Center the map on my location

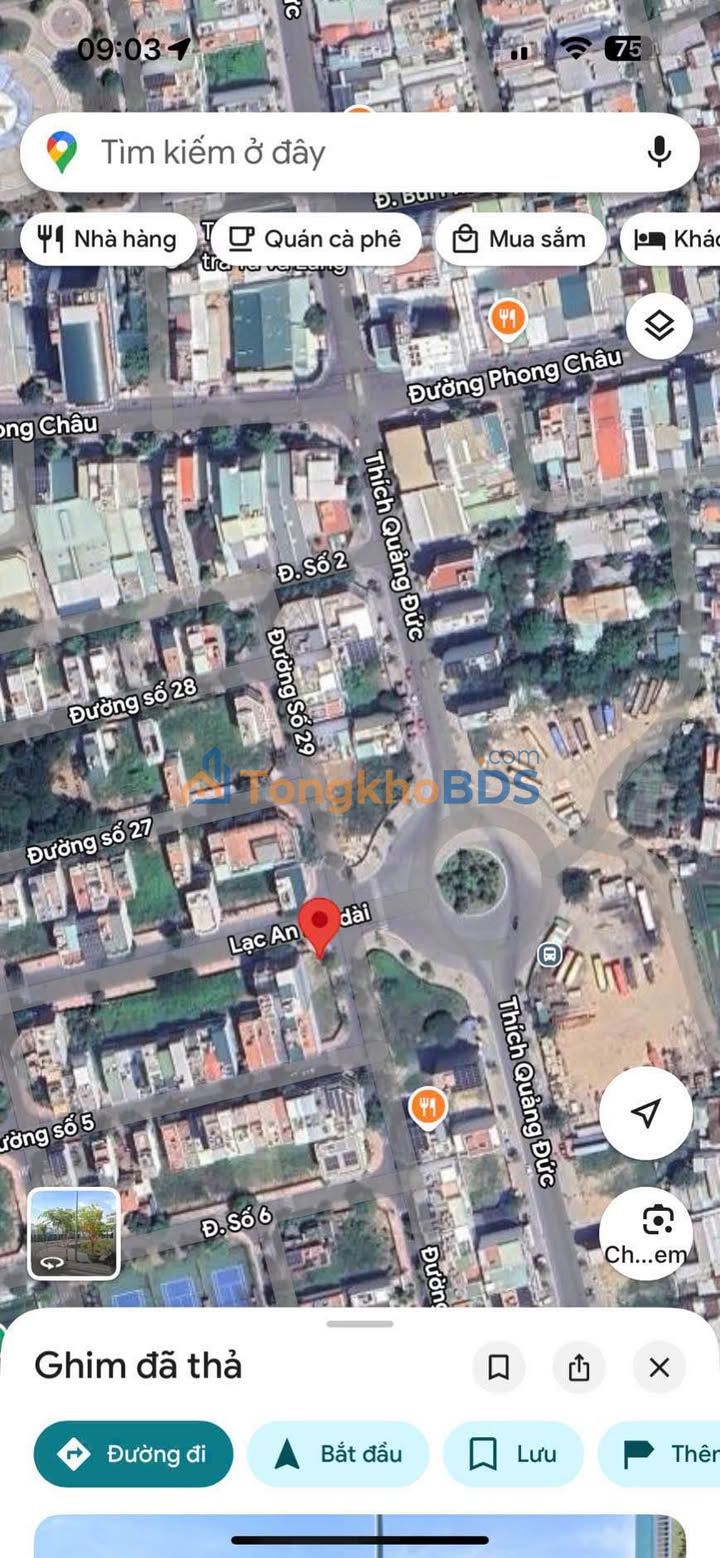point(646,1112)
